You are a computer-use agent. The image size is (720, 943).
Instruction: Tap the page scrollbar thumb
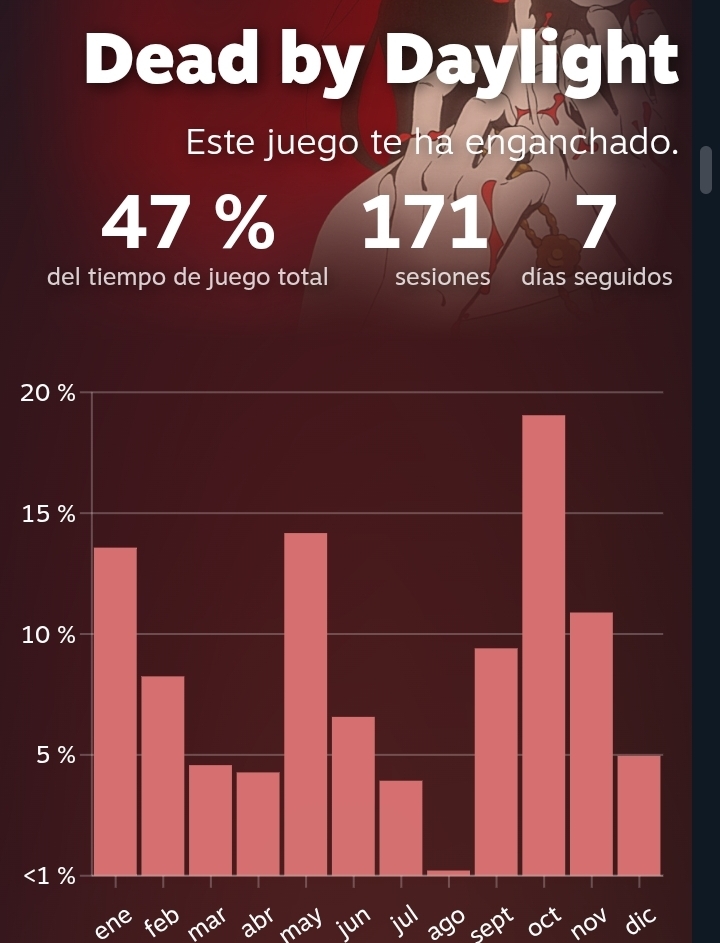pyautogui.click(x=706, y=170)
